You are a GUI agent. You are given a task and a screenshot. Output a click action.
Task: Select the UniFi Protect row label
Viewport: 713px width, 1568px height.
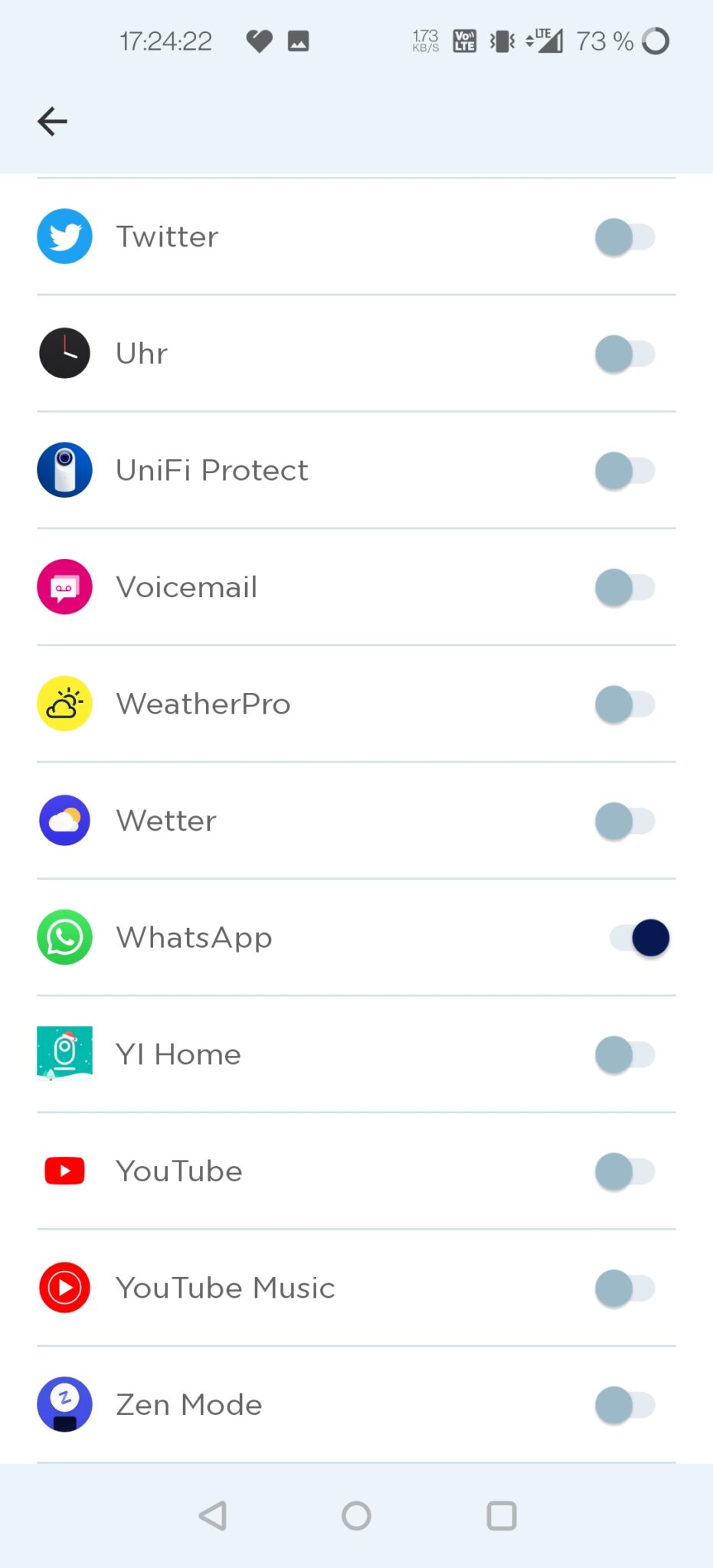point(212,469)
